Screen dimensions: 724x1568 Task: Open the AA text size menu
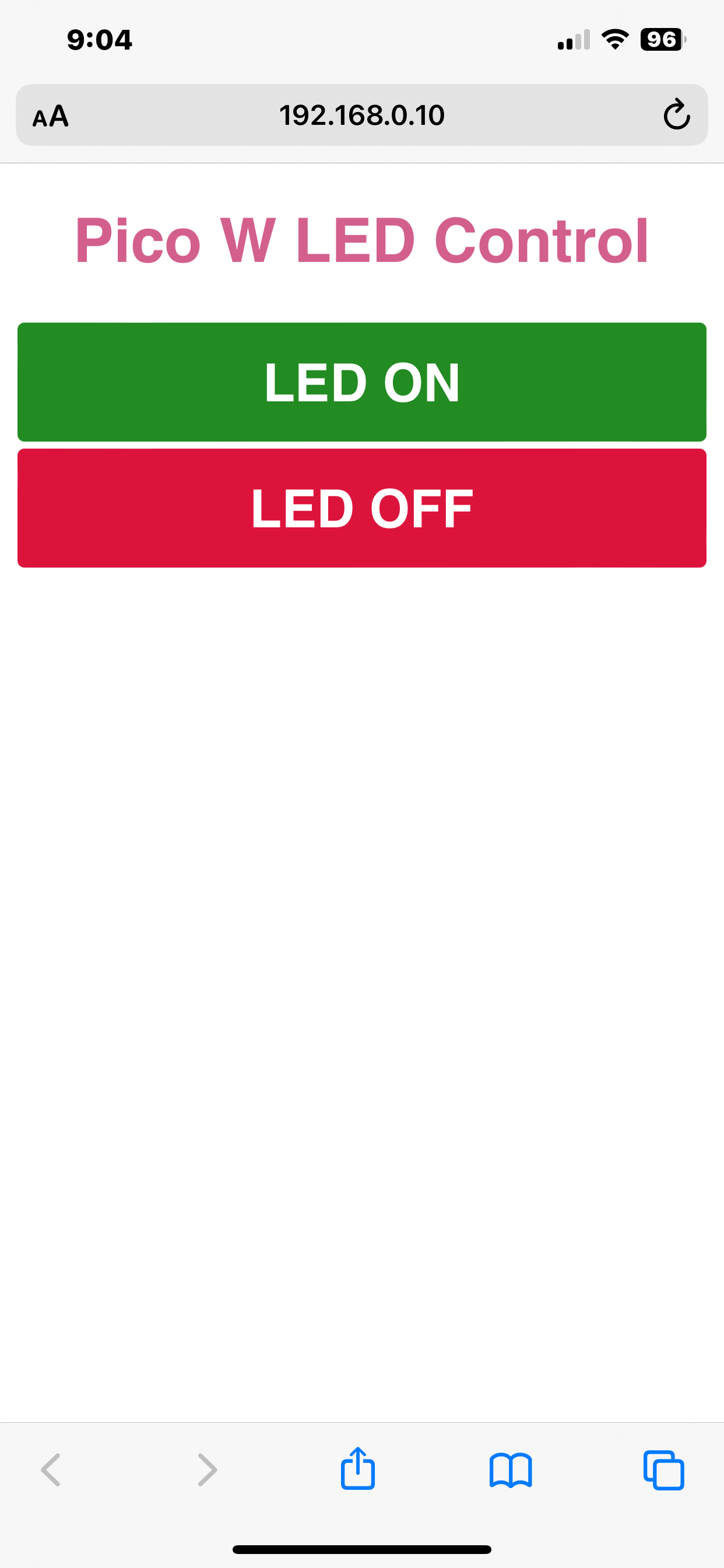pos(51,116)
